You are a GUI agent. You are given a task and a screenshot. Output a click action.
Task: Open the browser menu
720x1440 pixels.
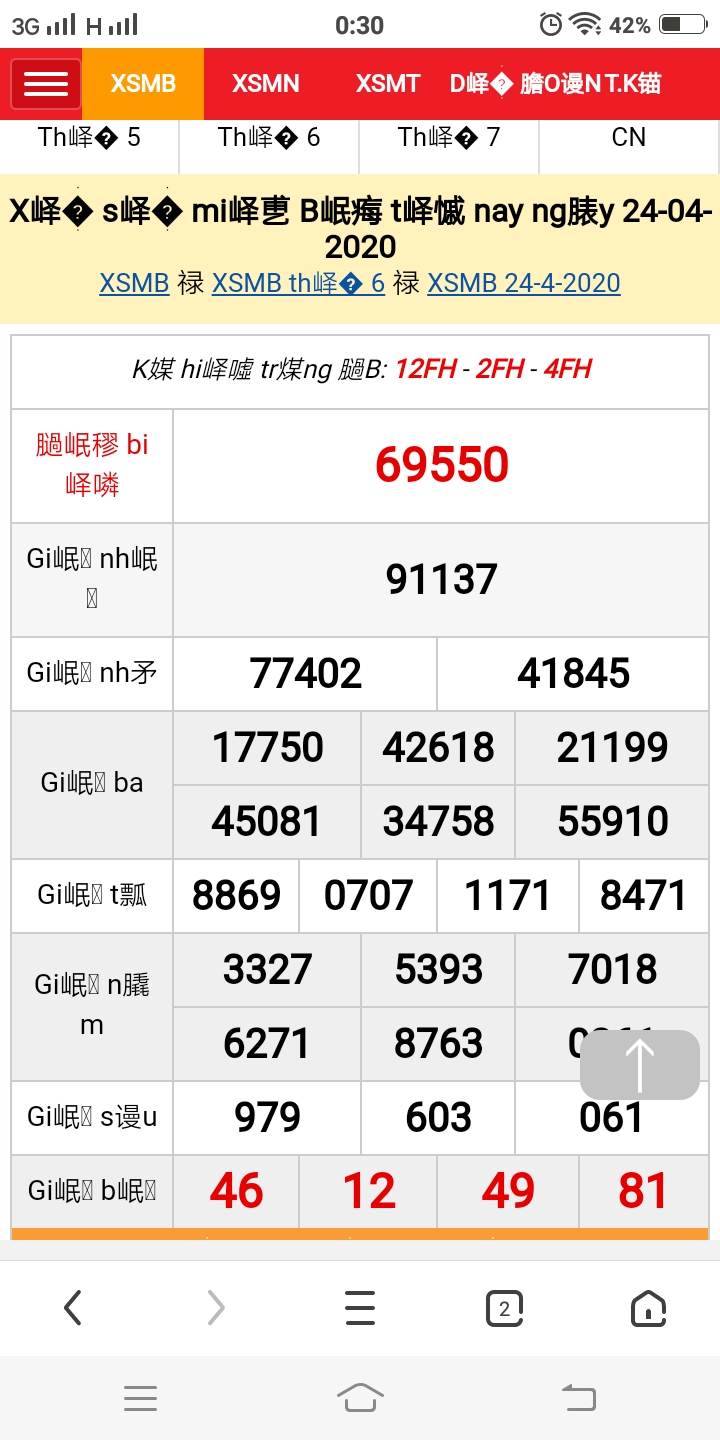(360, 1308)
